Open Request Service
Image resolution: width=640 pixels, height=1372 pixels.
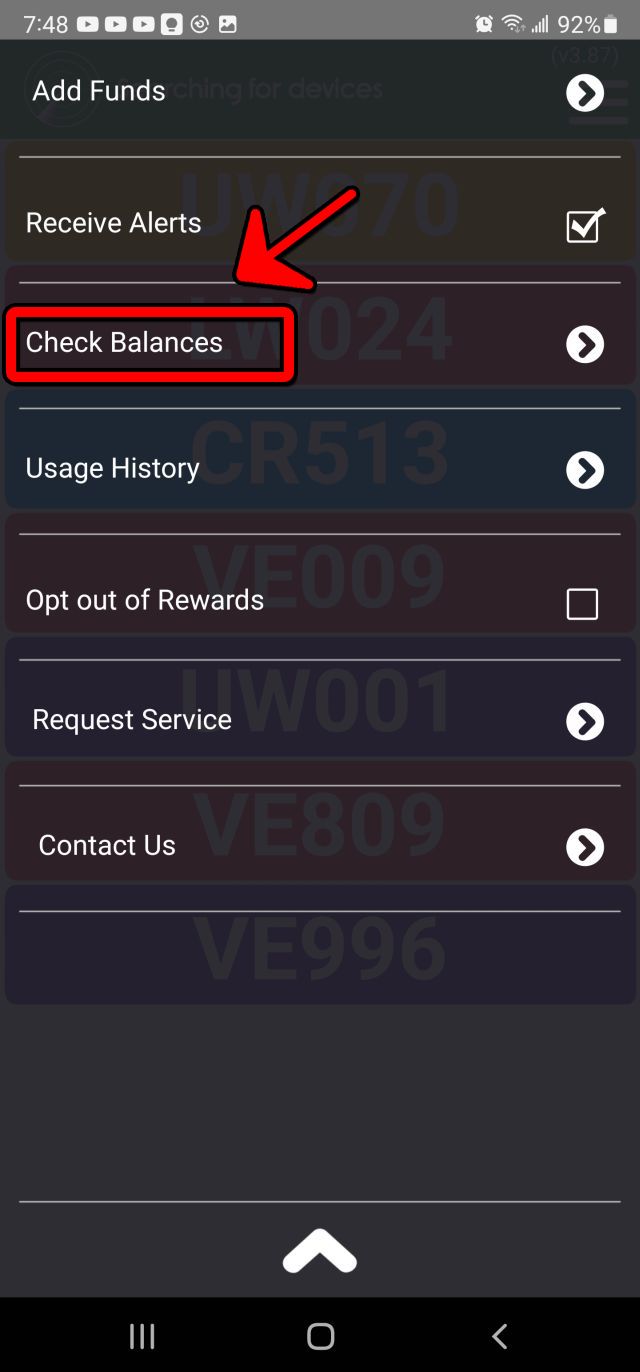[320, 721]
